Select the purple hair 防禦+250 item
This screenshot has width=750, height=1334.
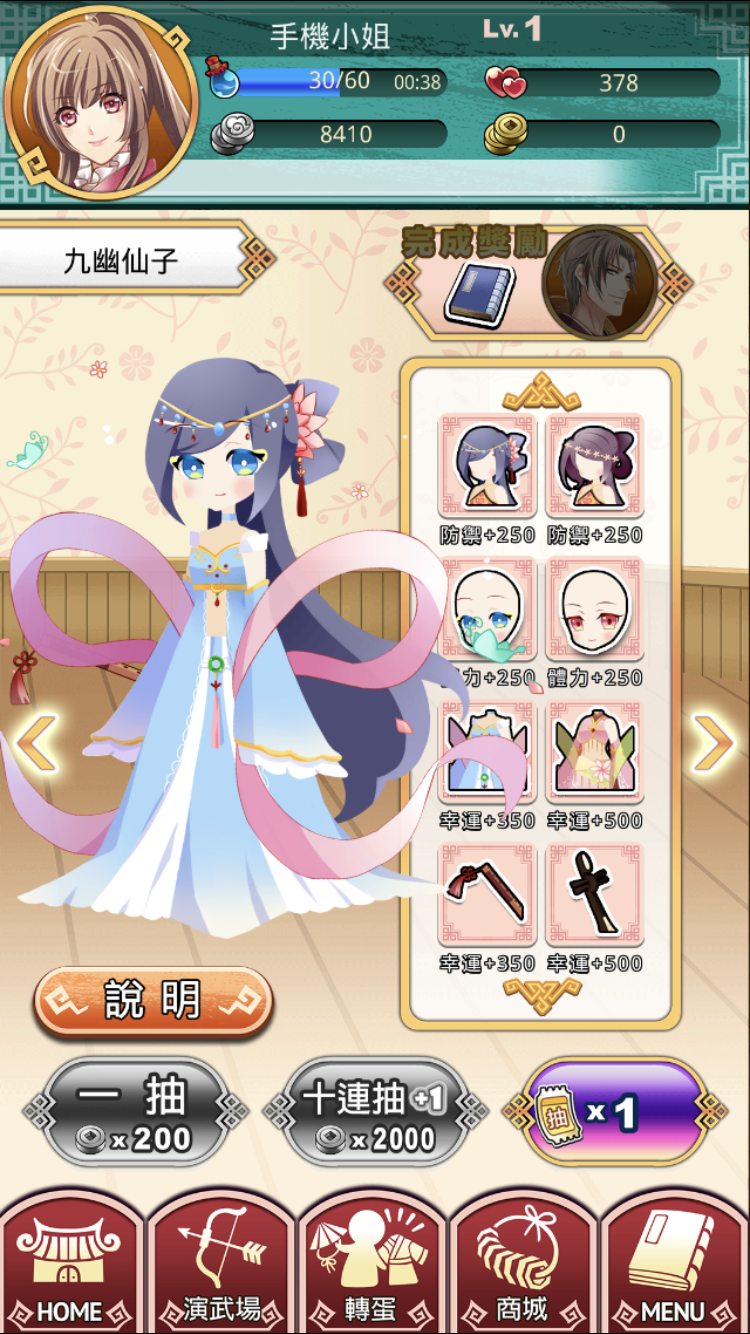(x=595, y=465)
